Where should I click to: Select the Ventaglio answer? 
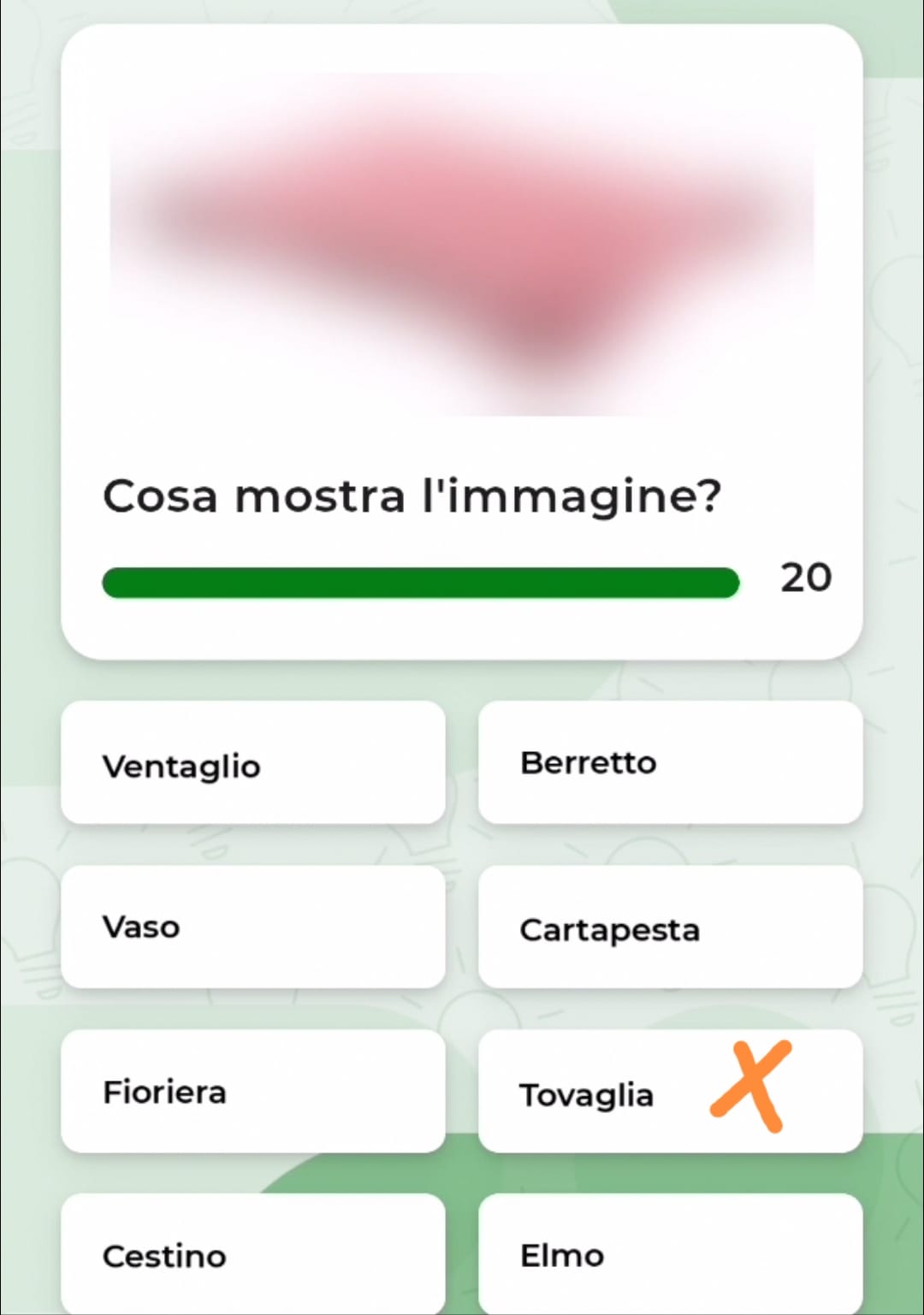252,763
